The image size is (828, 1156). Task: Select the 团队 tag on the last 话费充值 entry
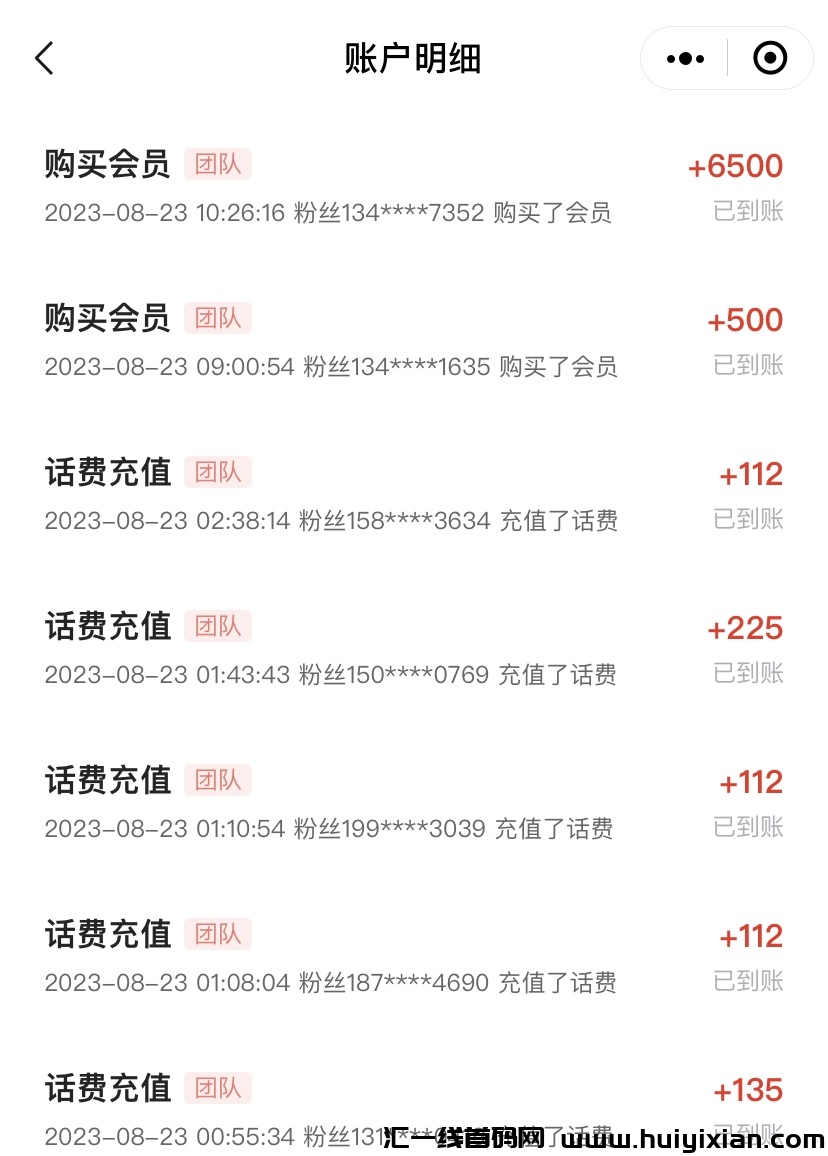click(218, 1088)
